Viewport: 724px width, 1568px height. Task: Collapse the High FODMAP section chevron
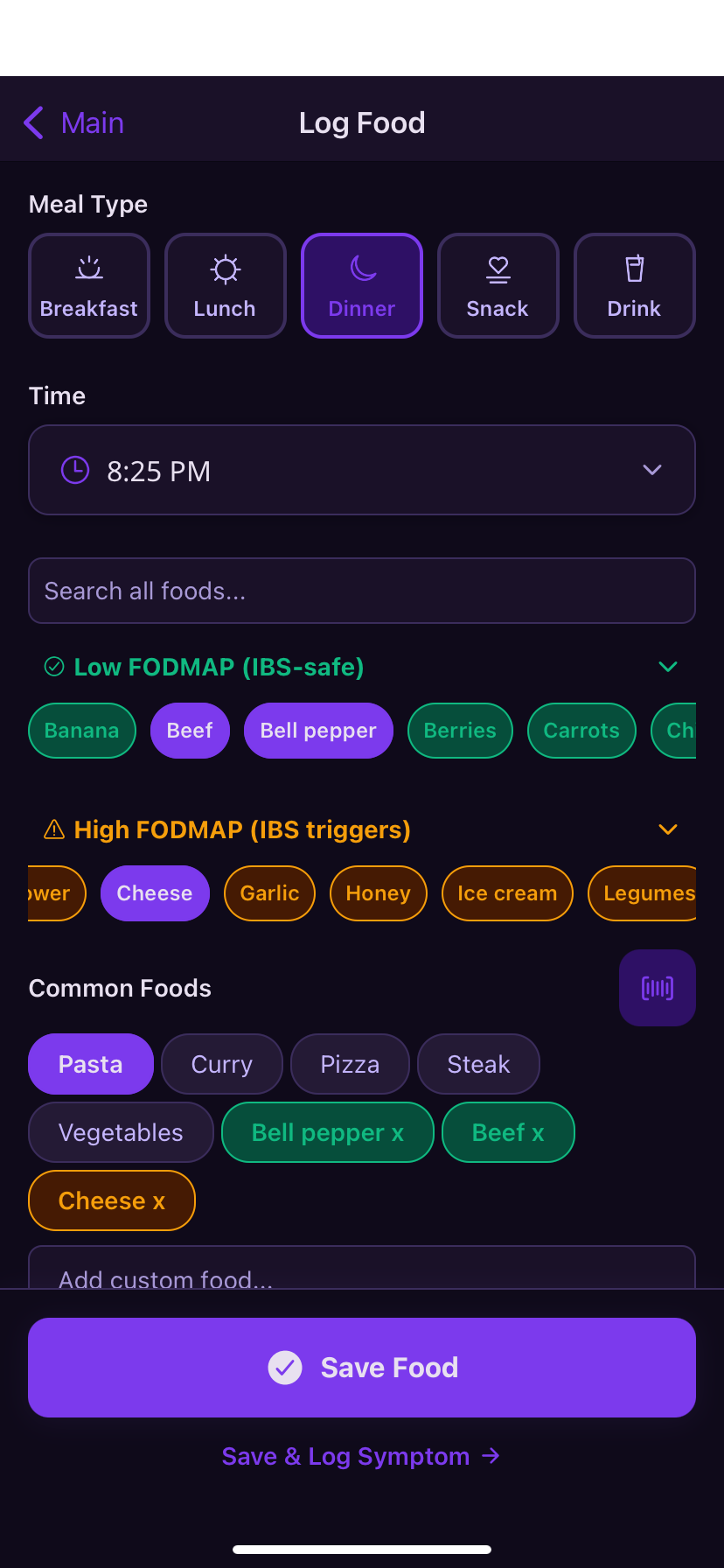tap(668, 829)
